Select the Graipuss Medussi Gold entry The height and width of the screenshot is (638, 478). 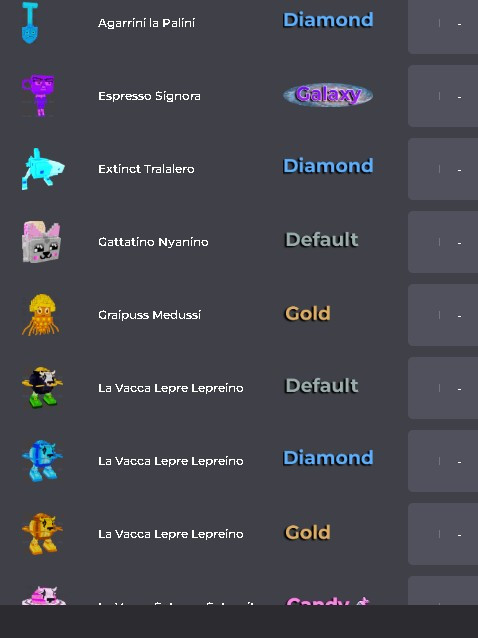click(239, 315)
